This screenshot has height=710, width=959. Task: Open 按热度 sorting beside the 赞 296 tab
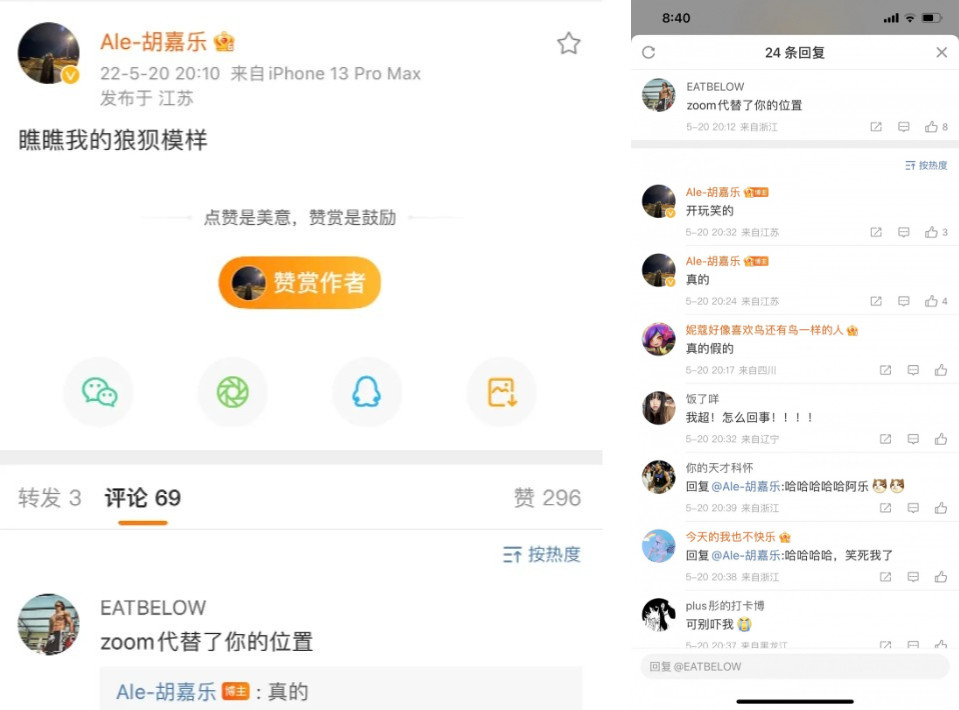pos(542,554)
